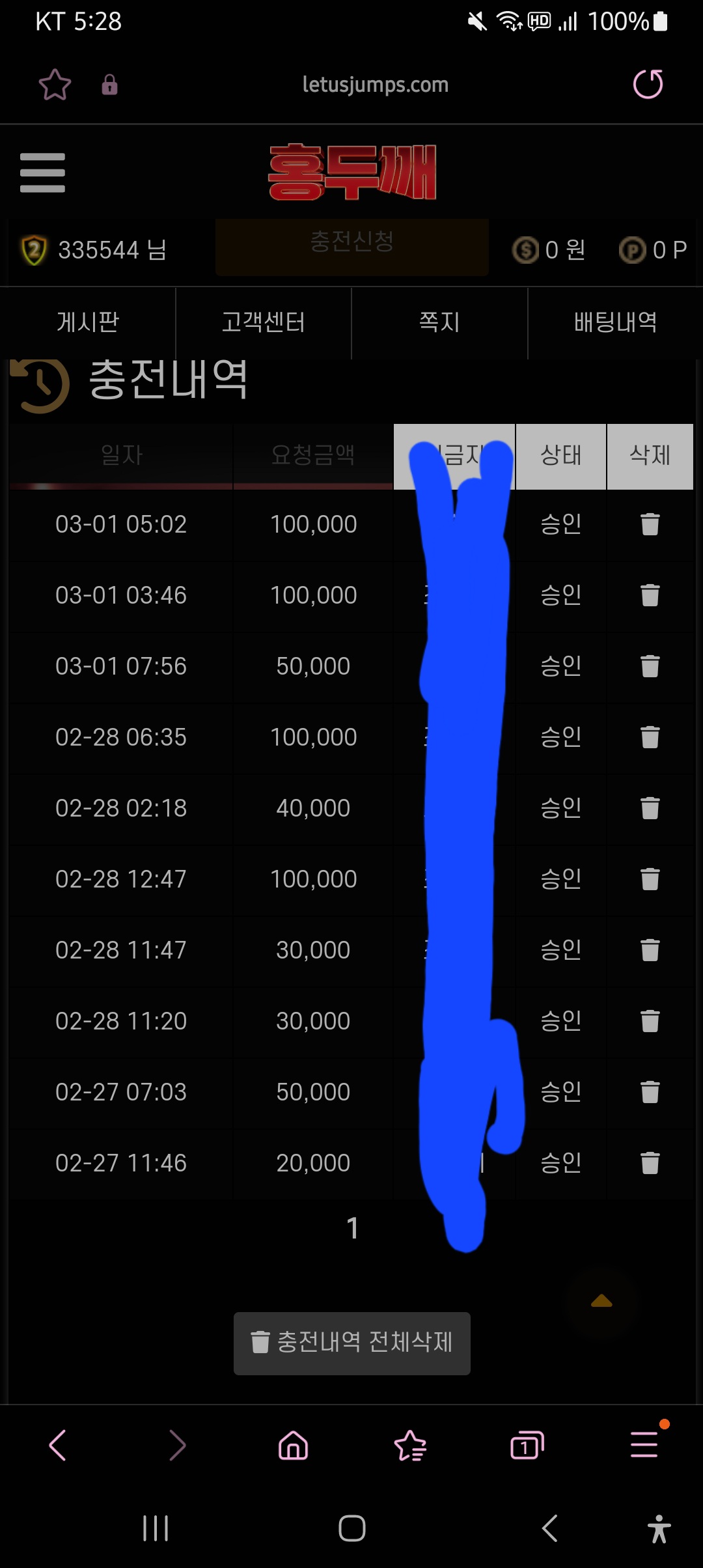Open the browser's three-line menu
The width and height of the screenshot is (703, 1568).
[x=644, y=1444]
